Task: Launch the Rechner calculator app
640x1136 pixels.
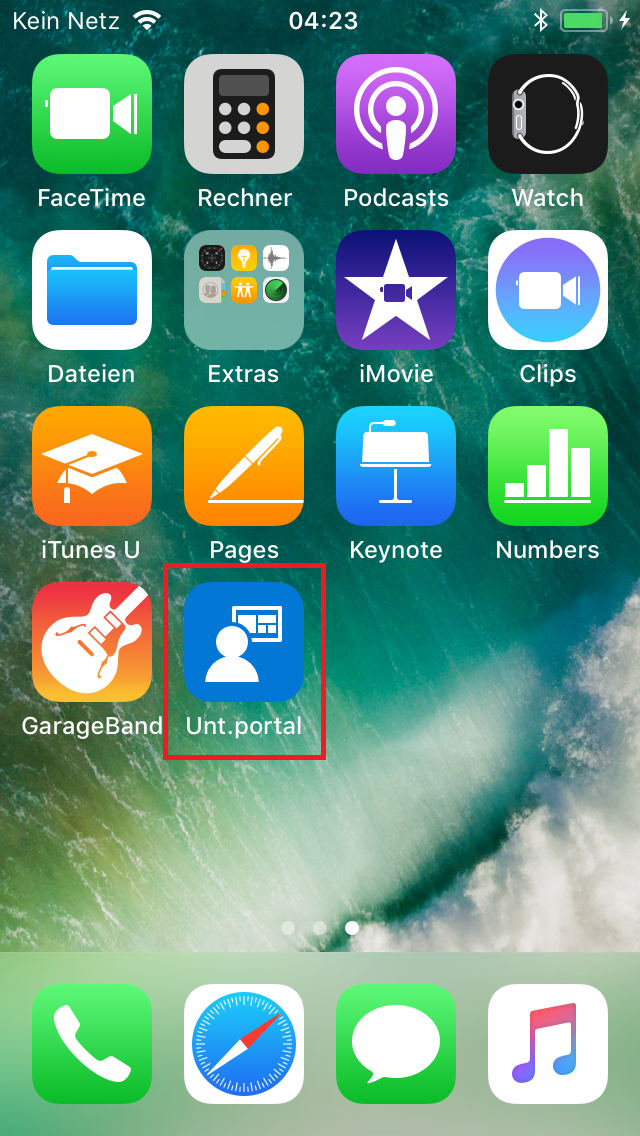Action: point(244,114)
